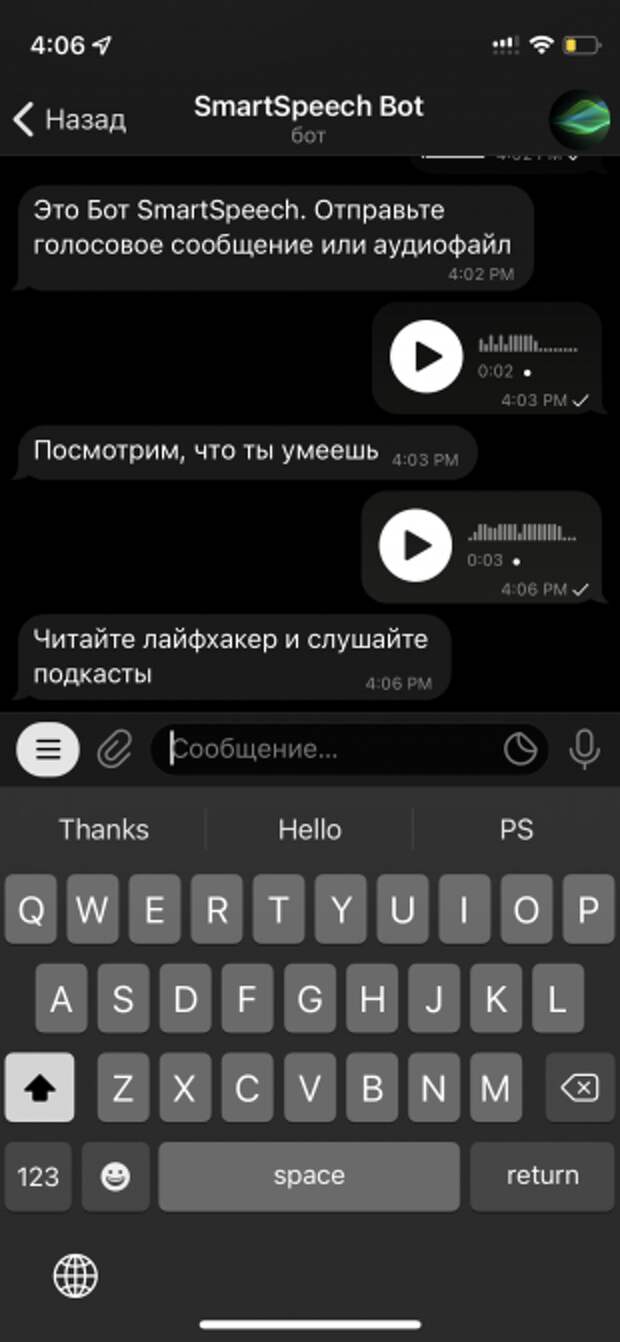This screenshot has width=620, height=1342.
Task: Insert the Hello keyboard suggestion
Action: click(309, 829)
